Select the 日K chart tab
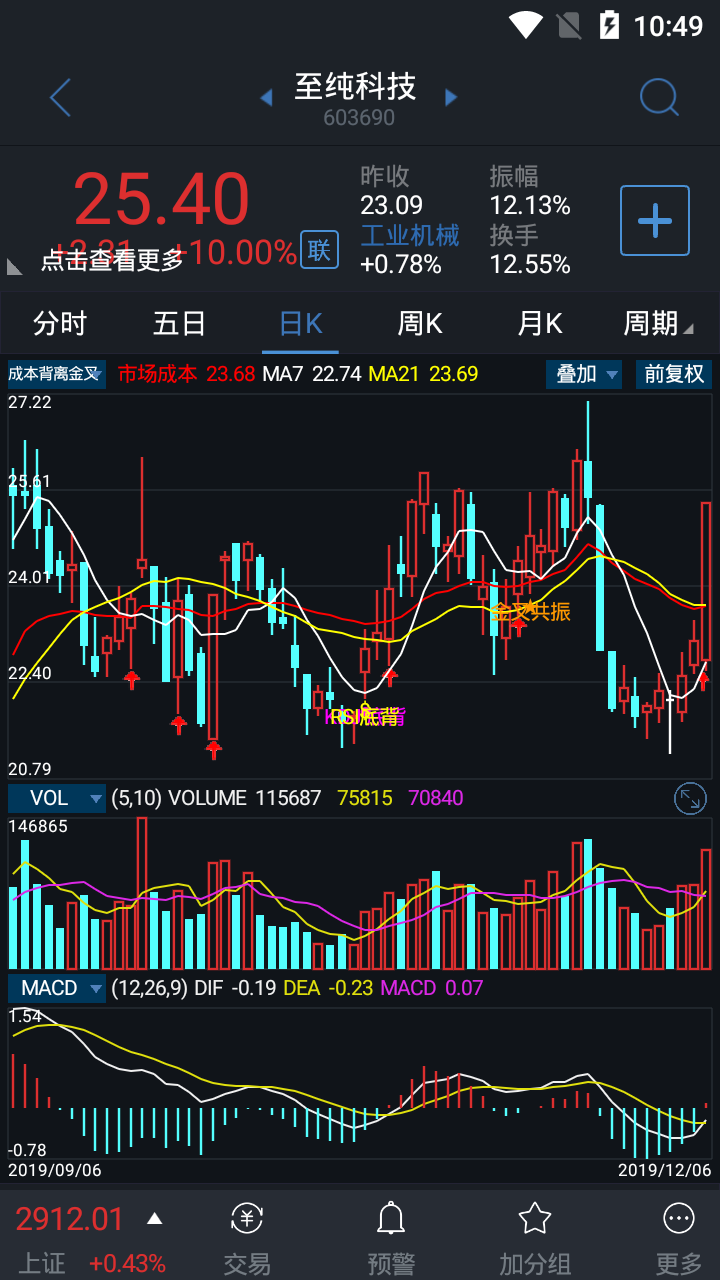 pyautogui.click(x=300, y=324)
